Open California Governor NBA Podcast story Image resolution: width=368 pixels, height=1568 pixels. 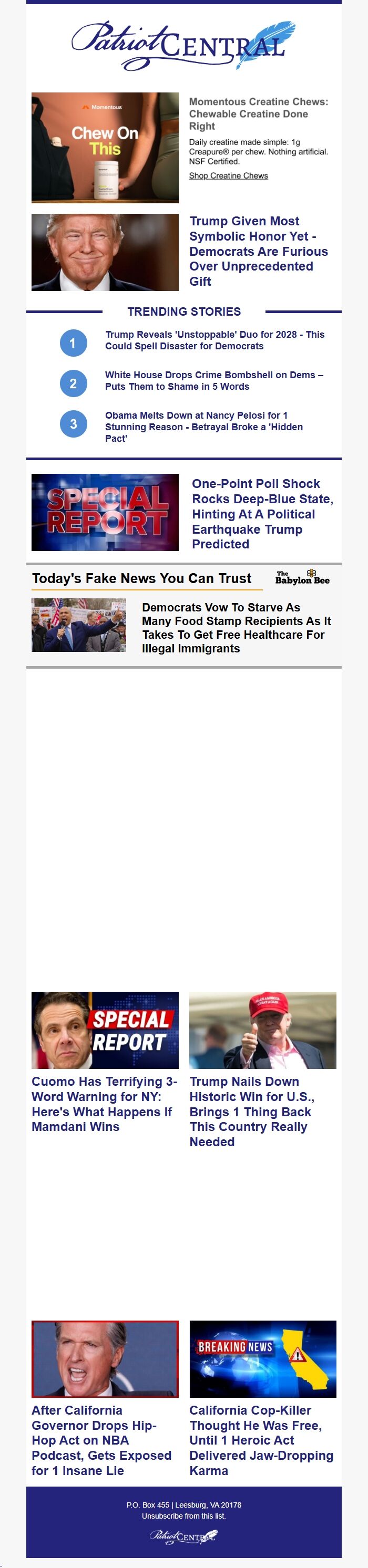pos(101,1440)
